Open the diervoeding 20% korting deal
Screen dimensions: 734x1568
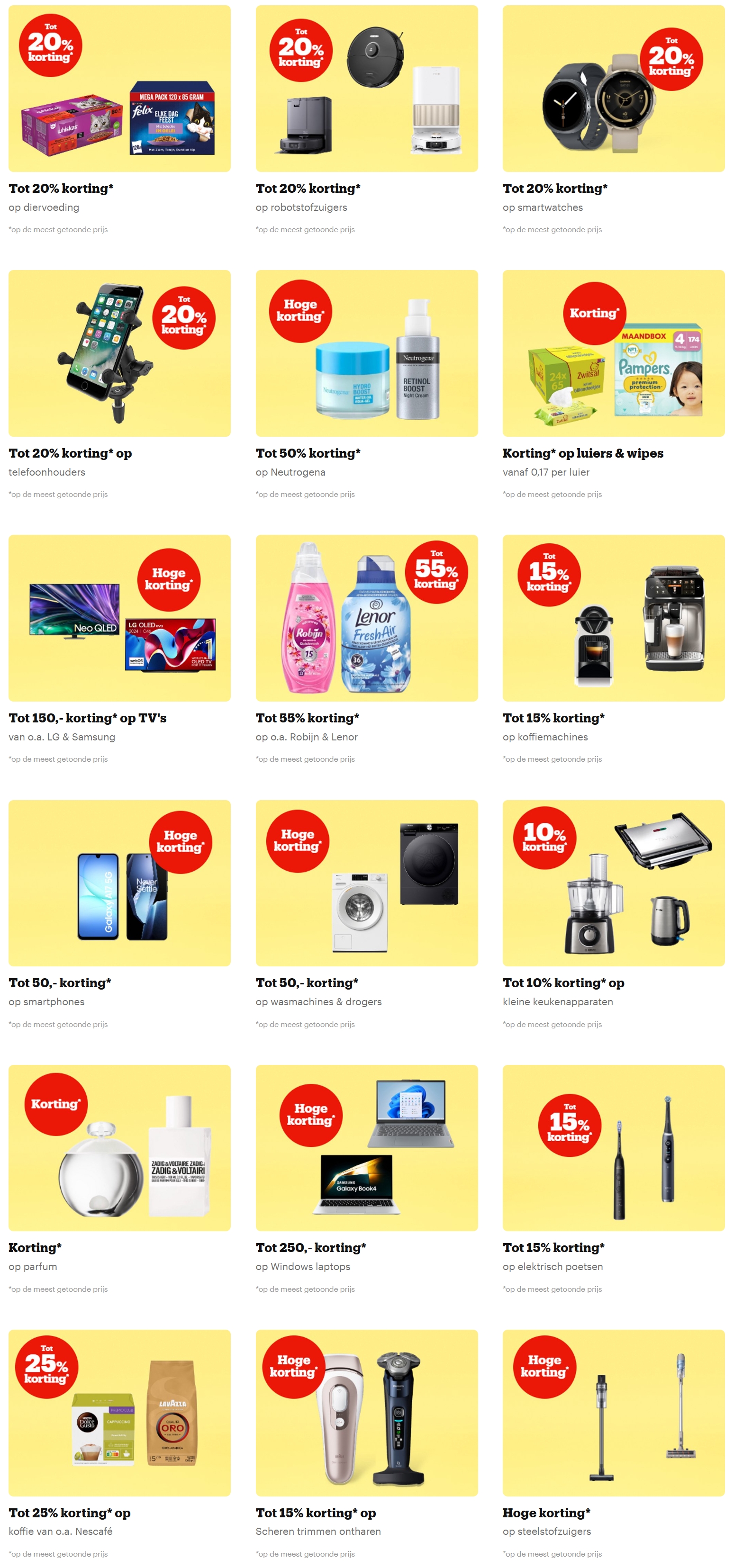119,89
